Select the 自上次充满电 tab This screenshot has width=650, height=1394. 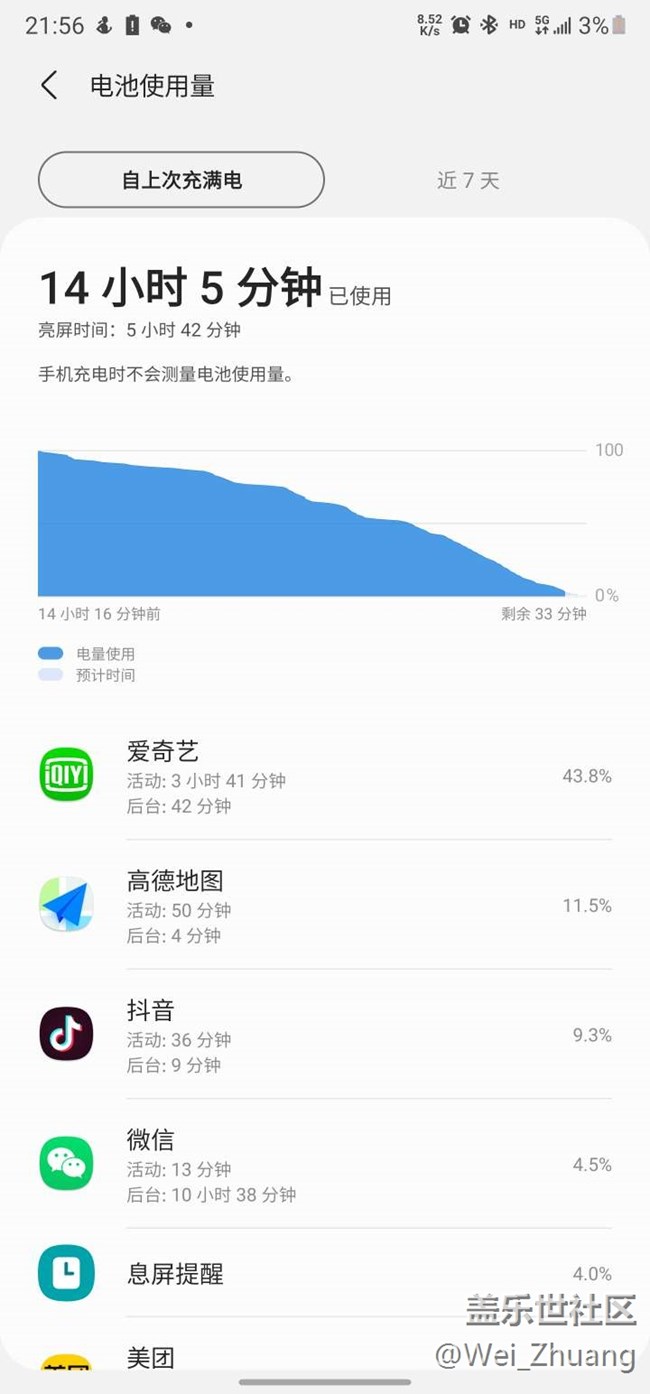pyautogui.click(x=181, y=180)
